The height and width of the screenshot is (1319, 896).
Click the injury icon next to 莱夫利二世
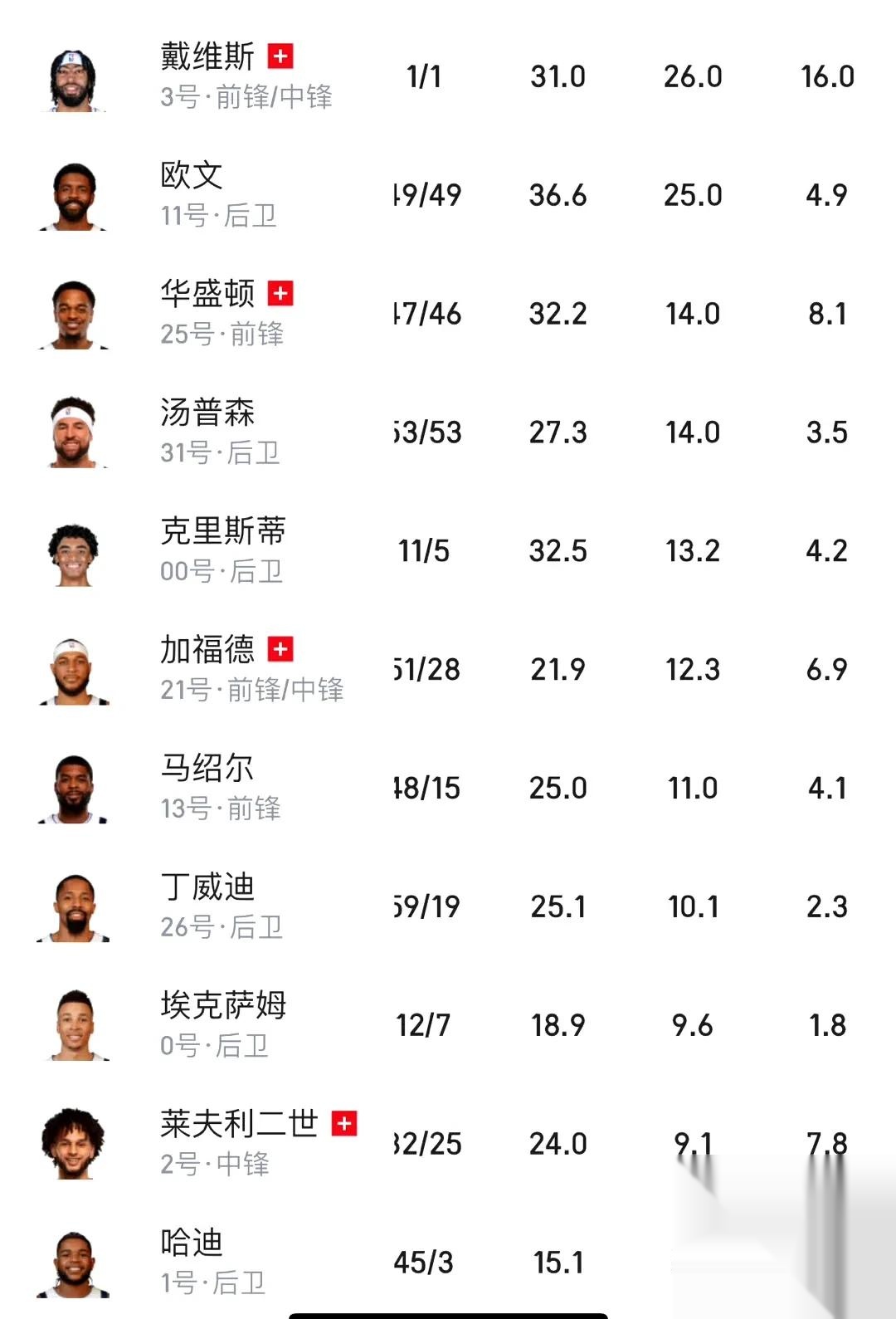pyautogui.click(x=343, y=1123)
